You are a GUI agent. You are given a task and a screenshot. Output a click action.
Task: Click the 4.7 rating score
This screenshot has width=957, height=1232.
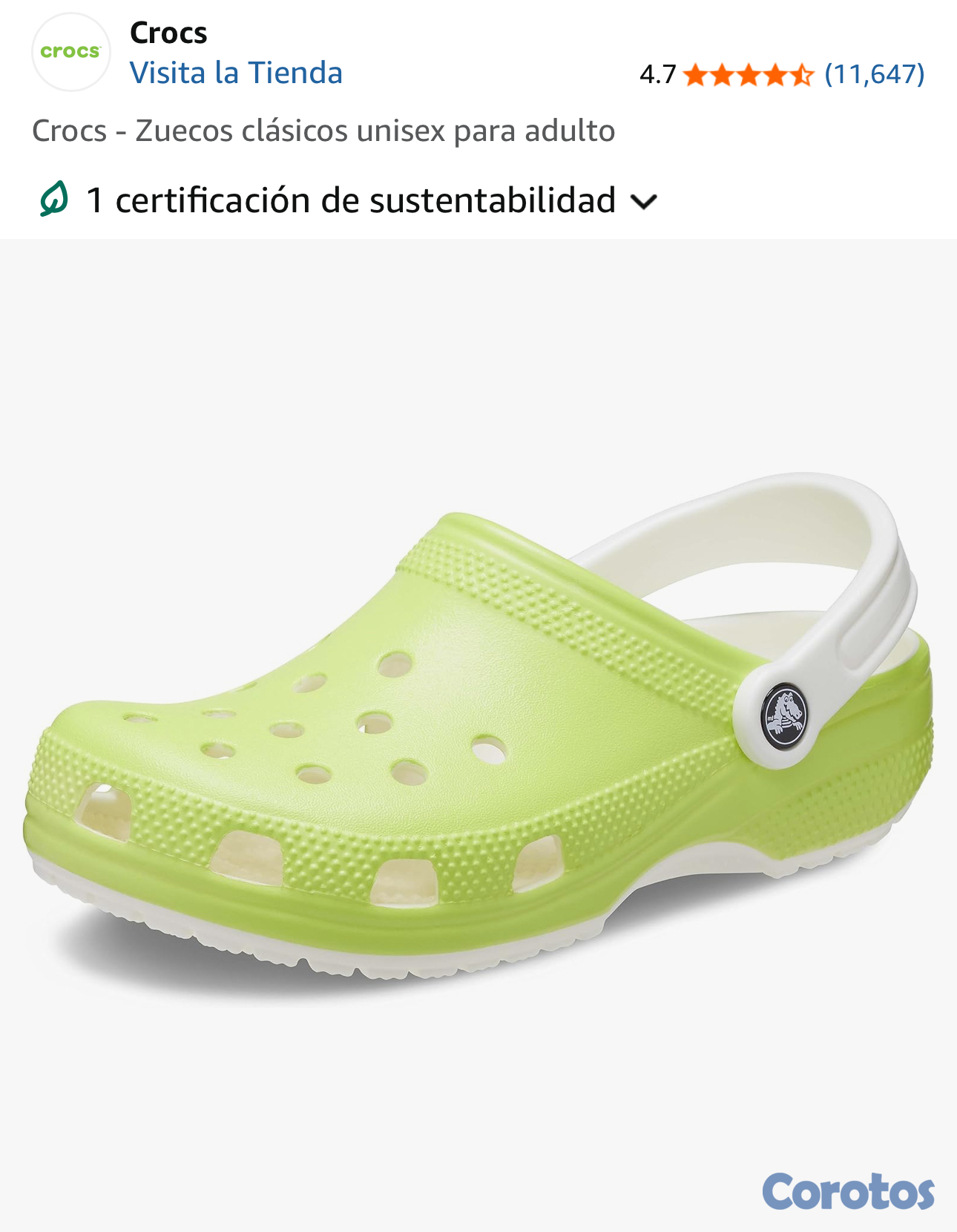click(x=657, y=74)
